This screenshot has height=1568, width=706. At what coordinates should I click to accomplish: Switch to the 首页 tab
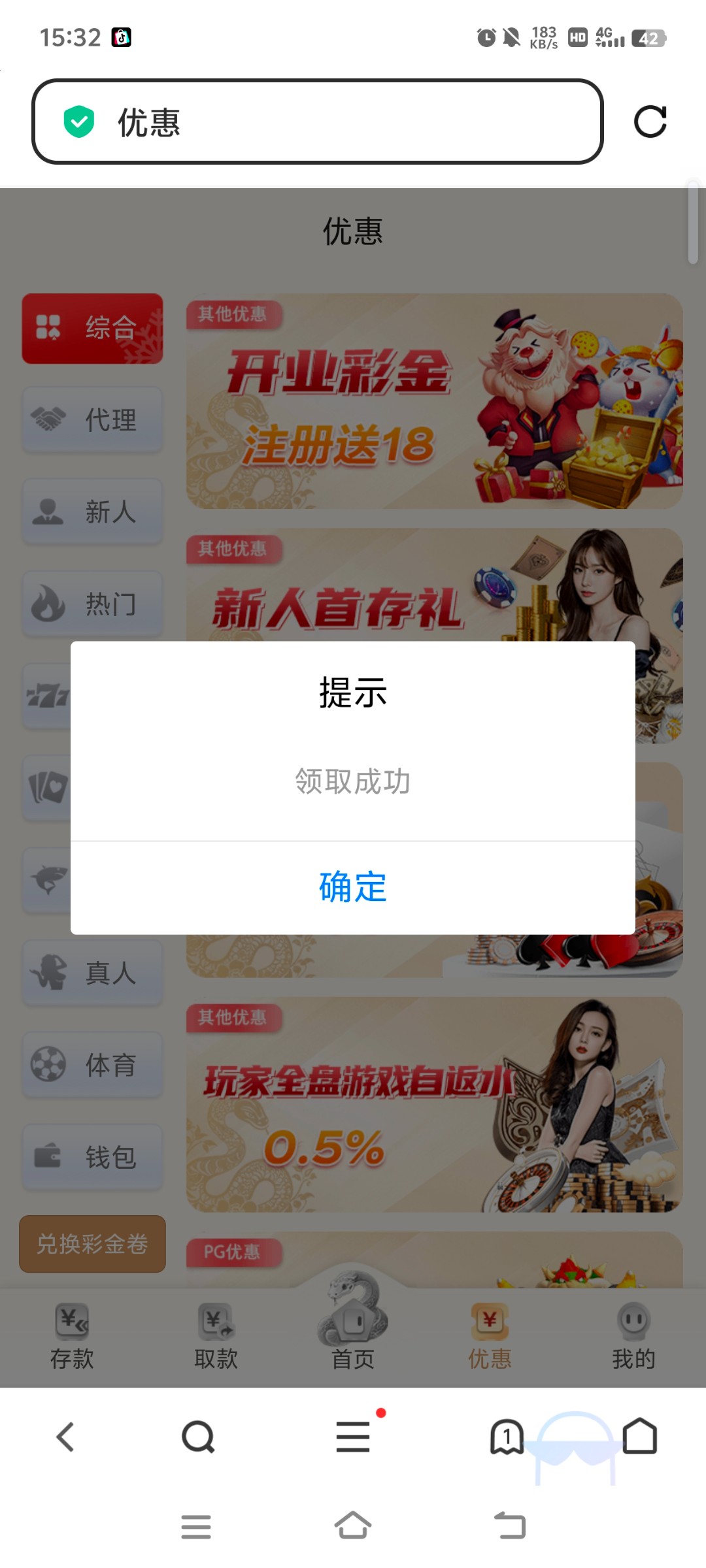(x=353, y=1333)
